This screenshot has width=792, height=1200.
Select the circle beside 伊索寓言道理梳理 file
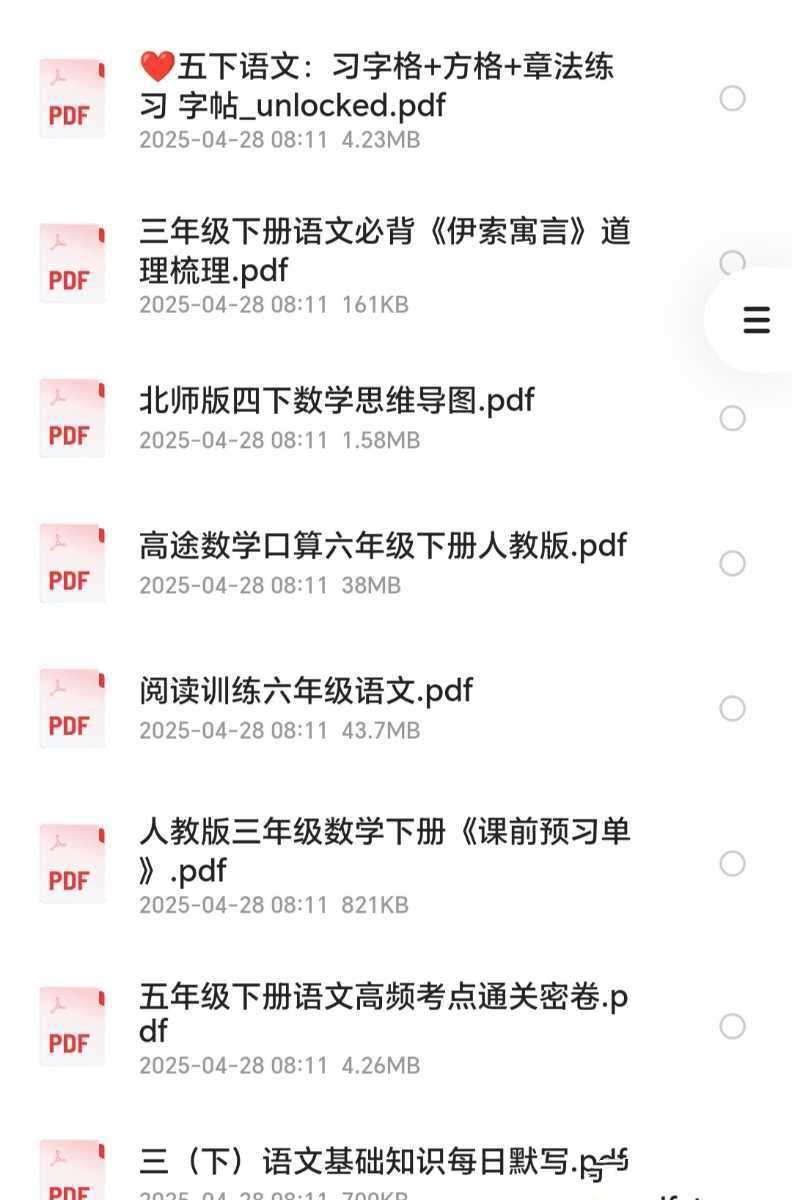pos(733,262)
